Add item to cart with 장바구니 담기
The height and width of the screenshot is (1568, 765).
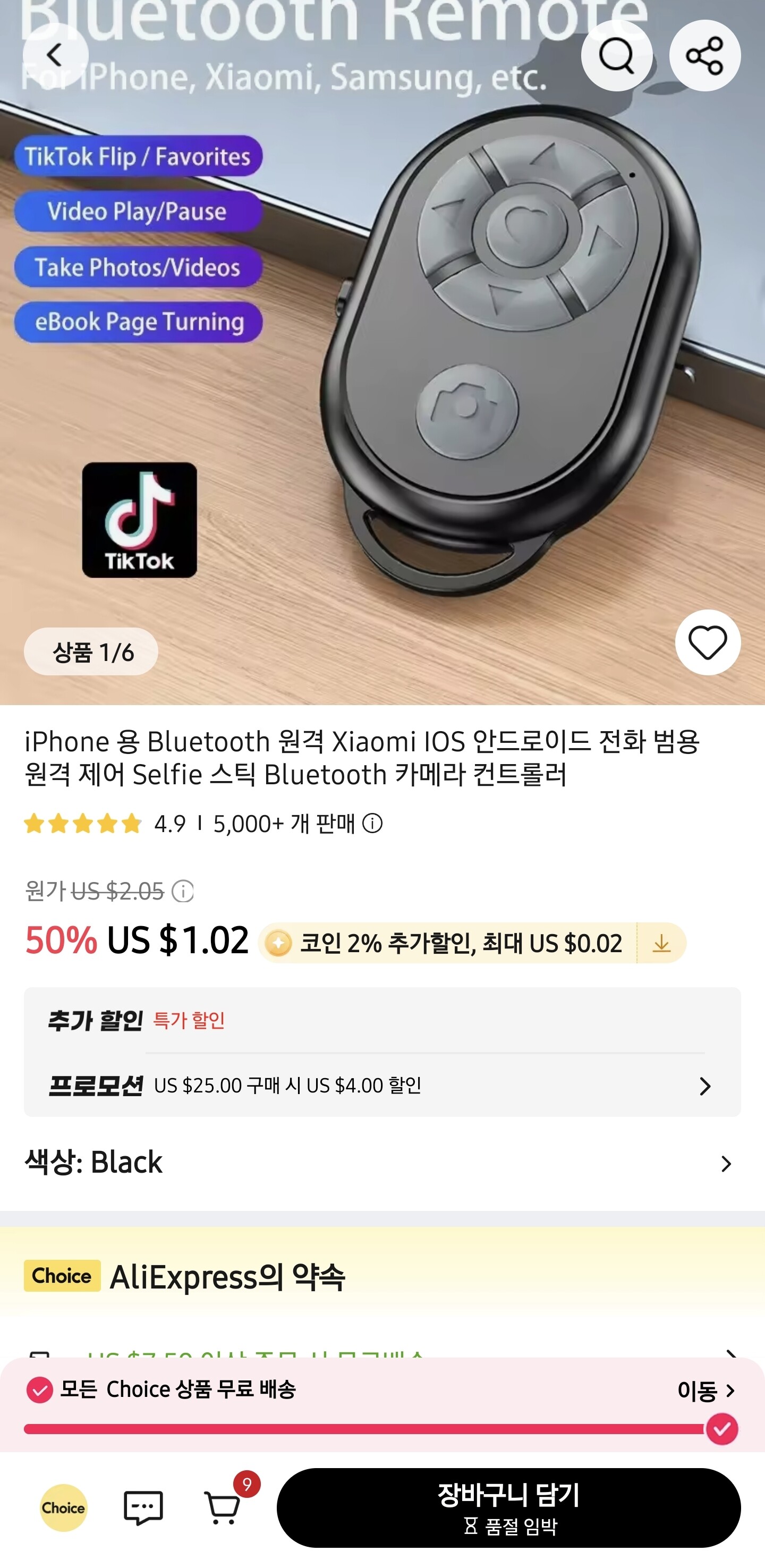[x=508, y=1507]
